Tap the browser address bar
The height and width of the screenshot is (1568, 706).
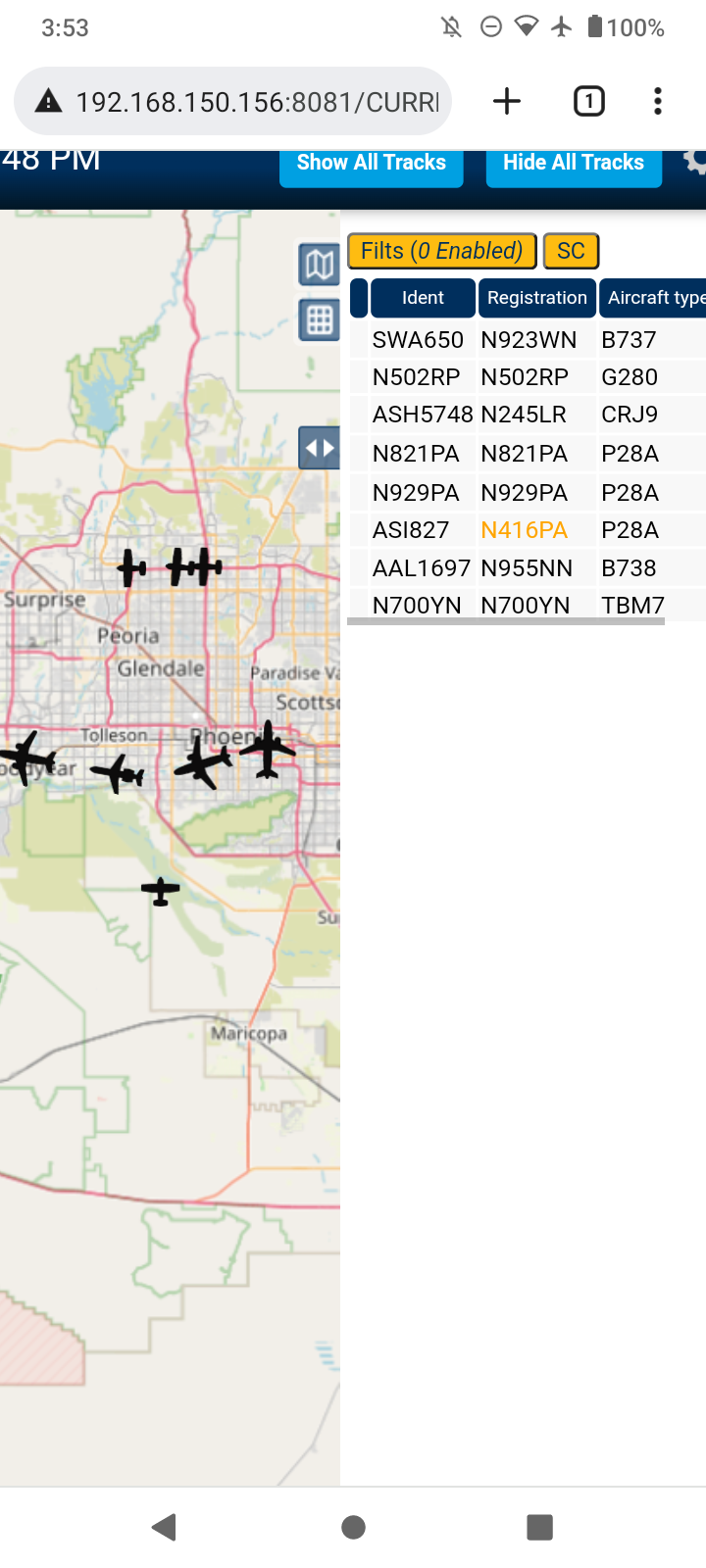233,101
